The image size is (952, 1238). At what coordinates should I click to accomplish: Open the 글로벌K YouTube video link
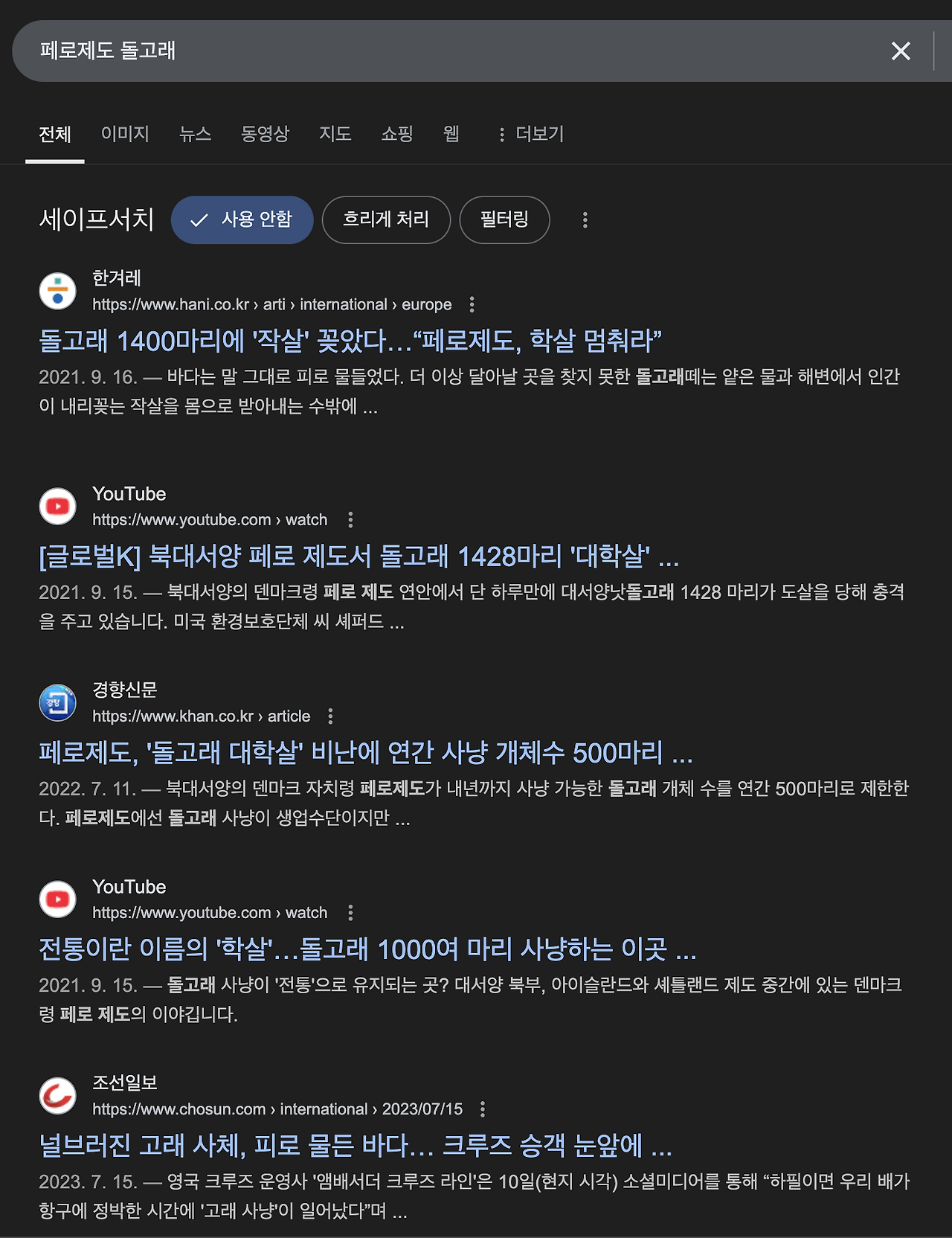click(x=358, y=558)
